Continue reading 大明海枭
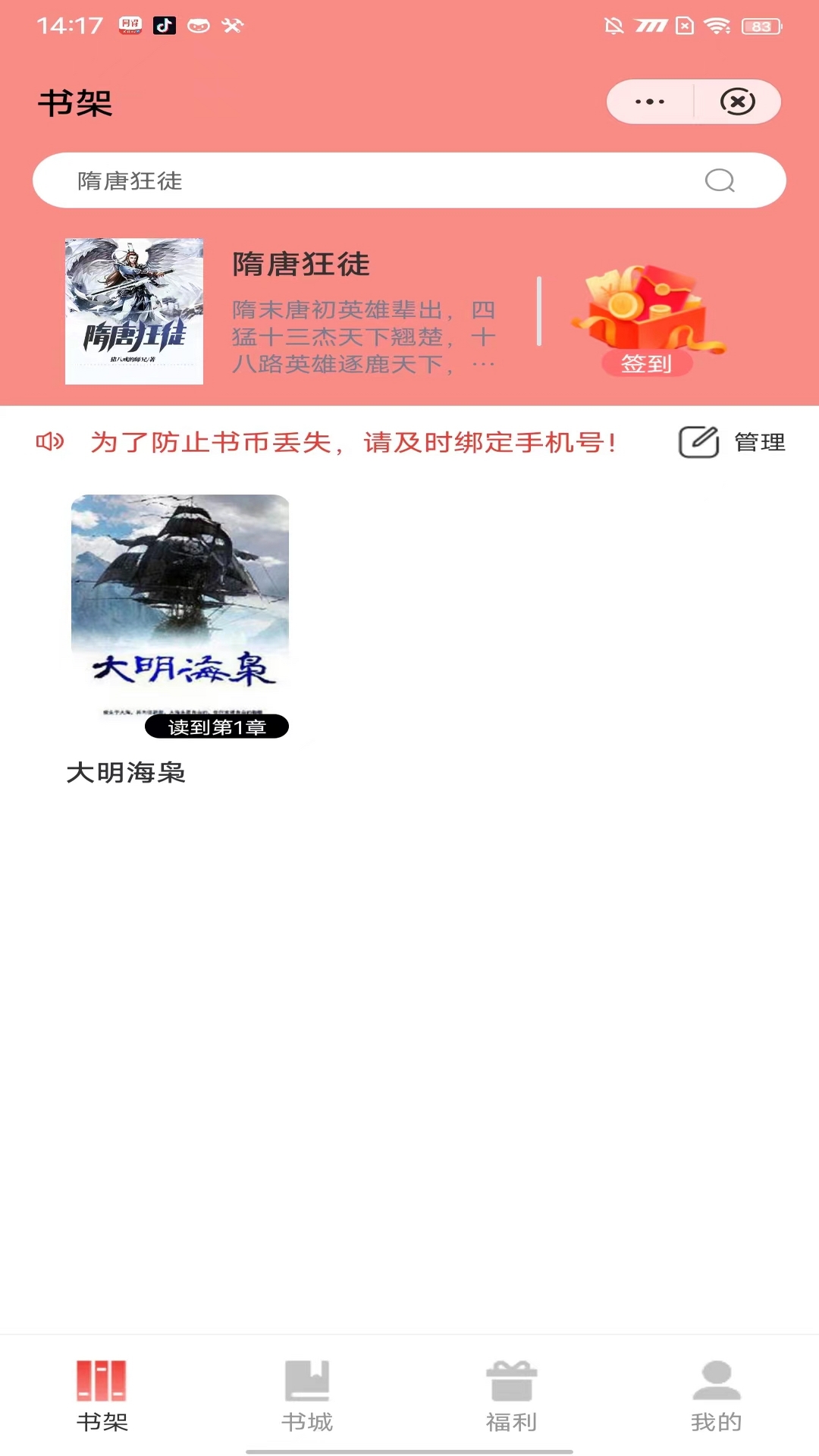 coord(180,616)
